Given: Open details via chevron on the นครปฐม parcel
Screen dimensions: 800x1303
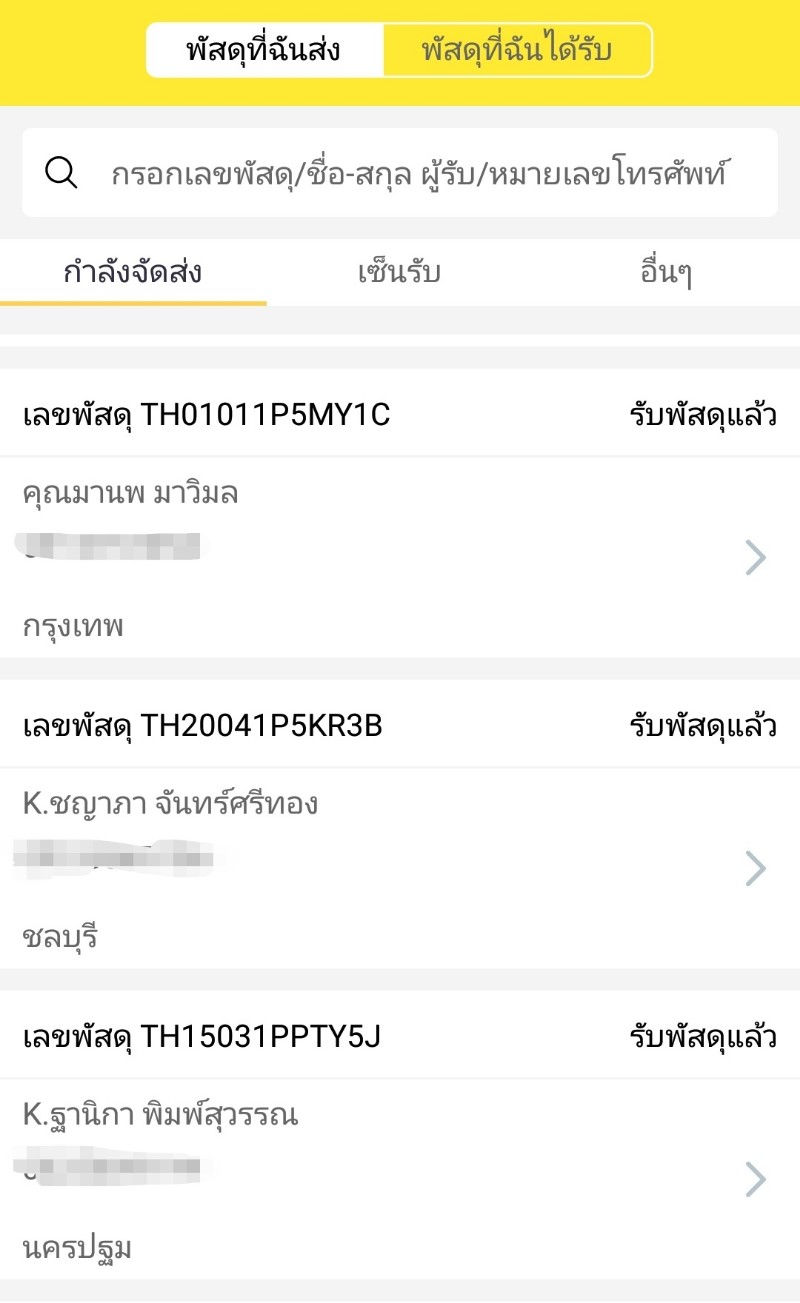Looking at the screenshot, I should point(757,1180).
